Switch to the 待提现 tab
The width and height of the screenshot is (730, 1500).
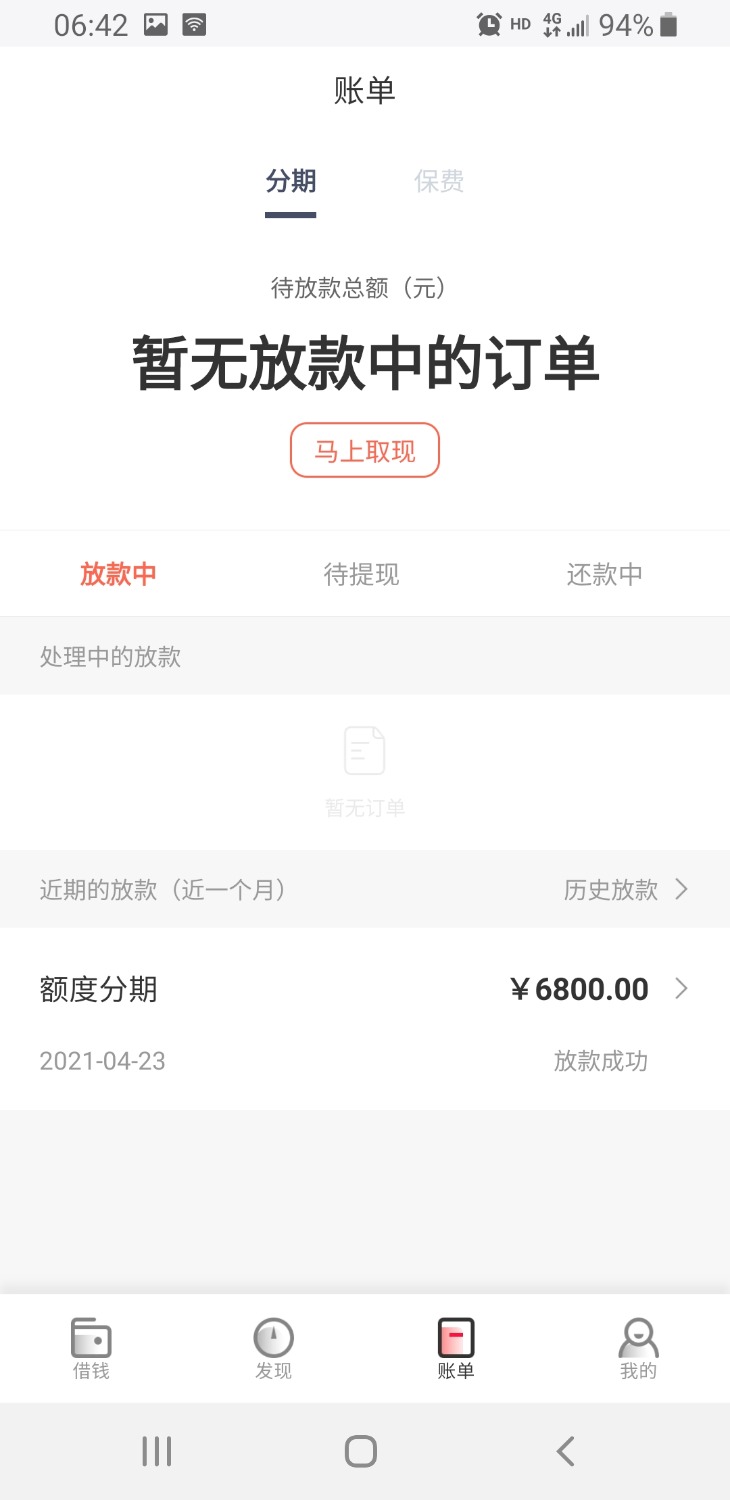click(x=362, y=574)
